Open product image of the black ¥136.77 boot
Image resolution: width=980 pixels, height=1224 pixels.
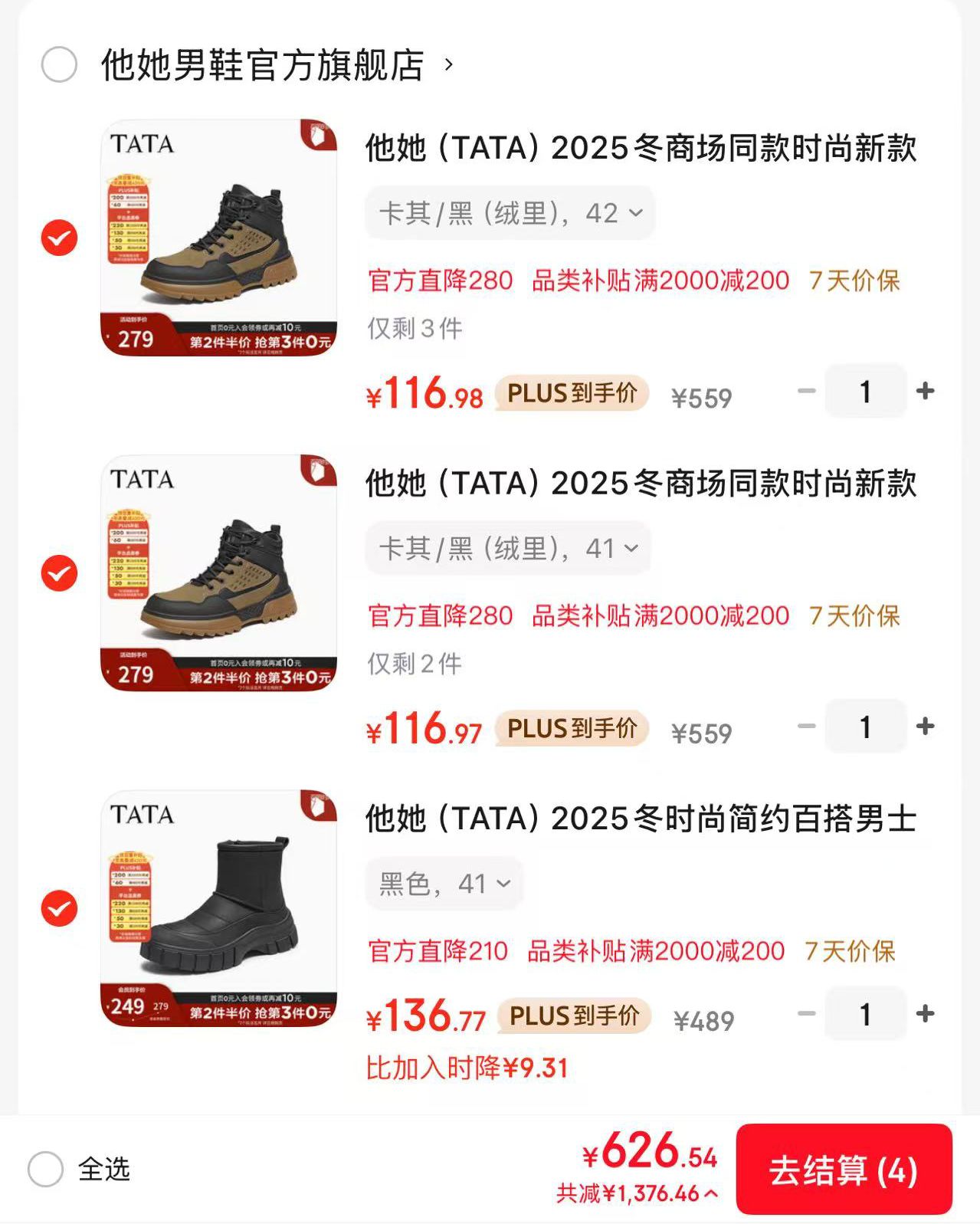pos(219,909)
